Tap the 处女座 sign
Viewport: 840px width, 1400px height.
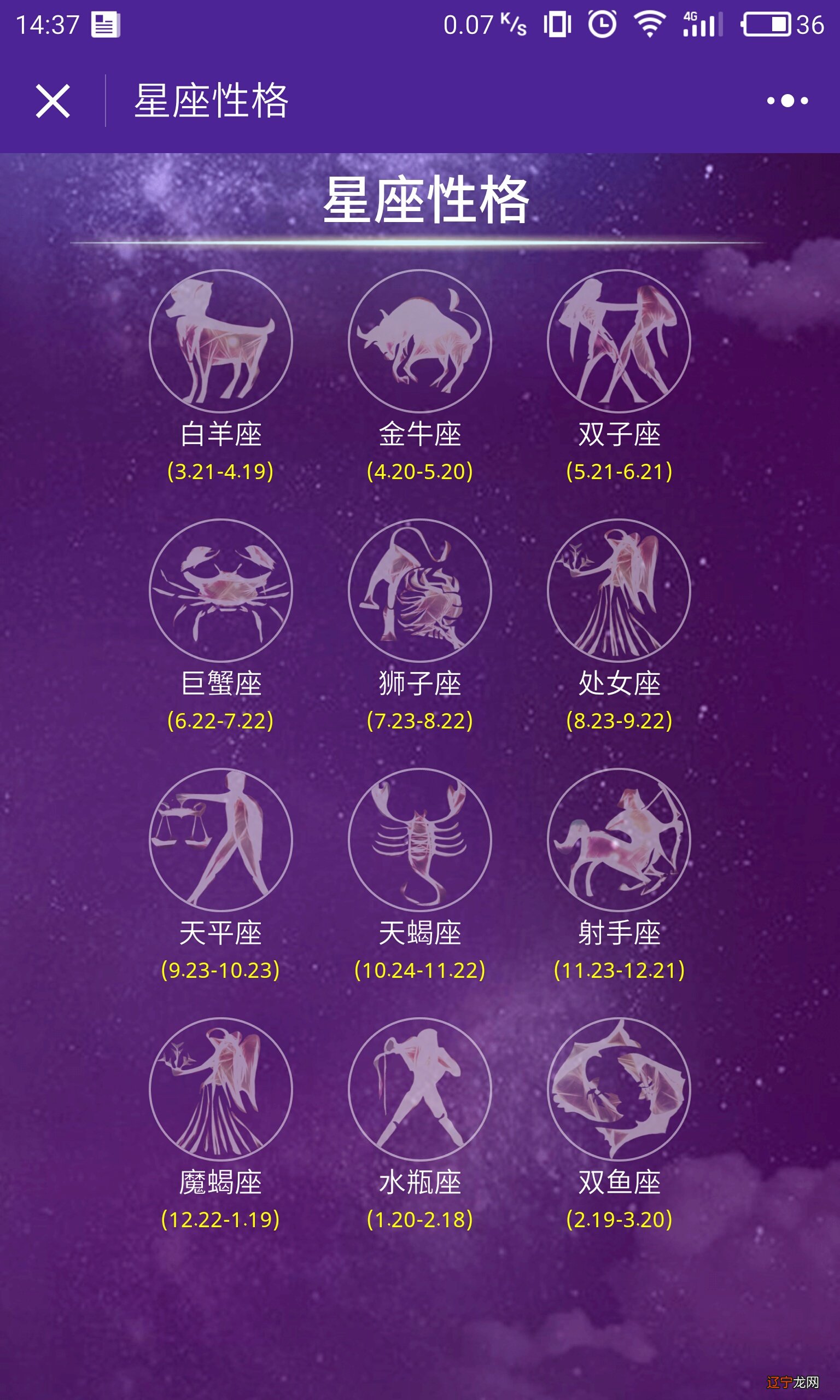point(619,590)
